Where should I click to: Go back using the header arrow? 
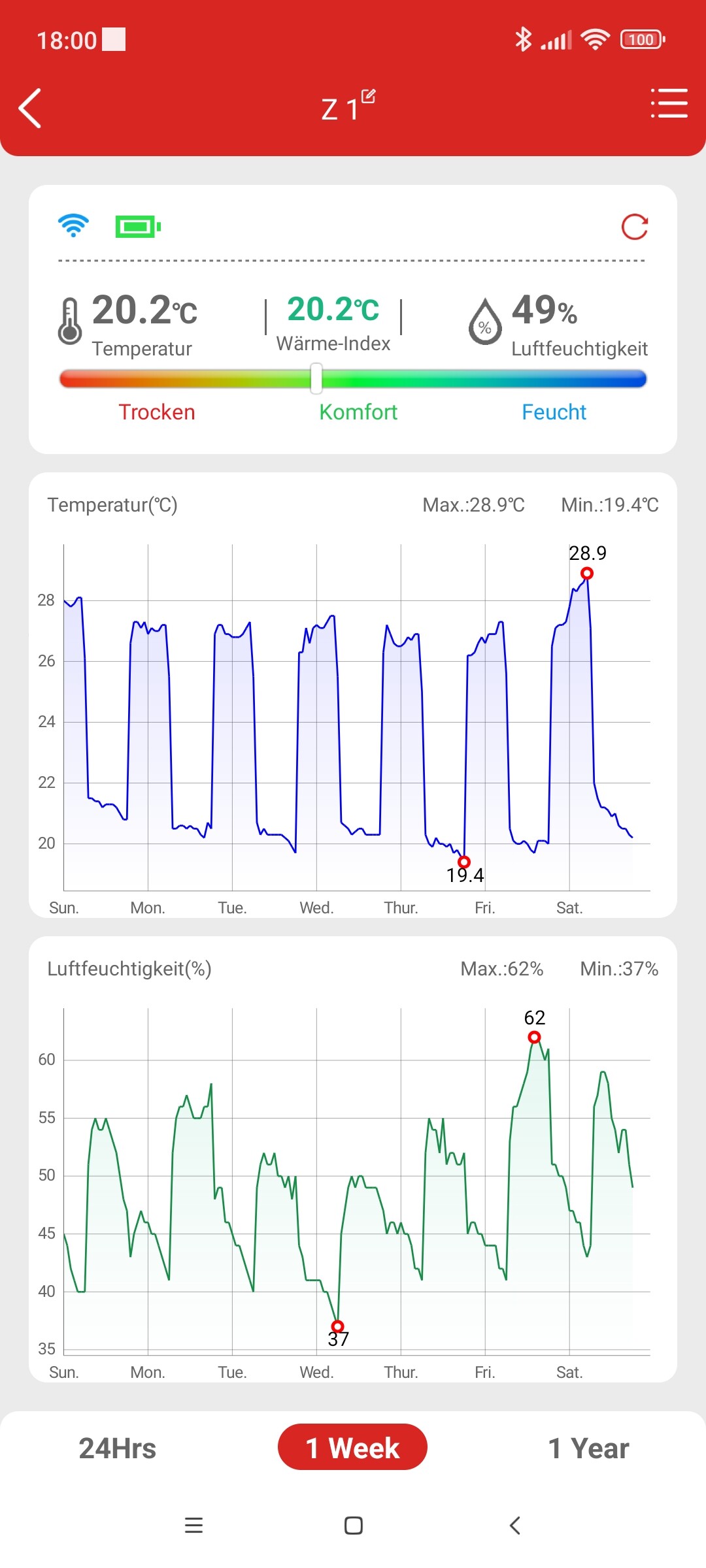point(30,108)
